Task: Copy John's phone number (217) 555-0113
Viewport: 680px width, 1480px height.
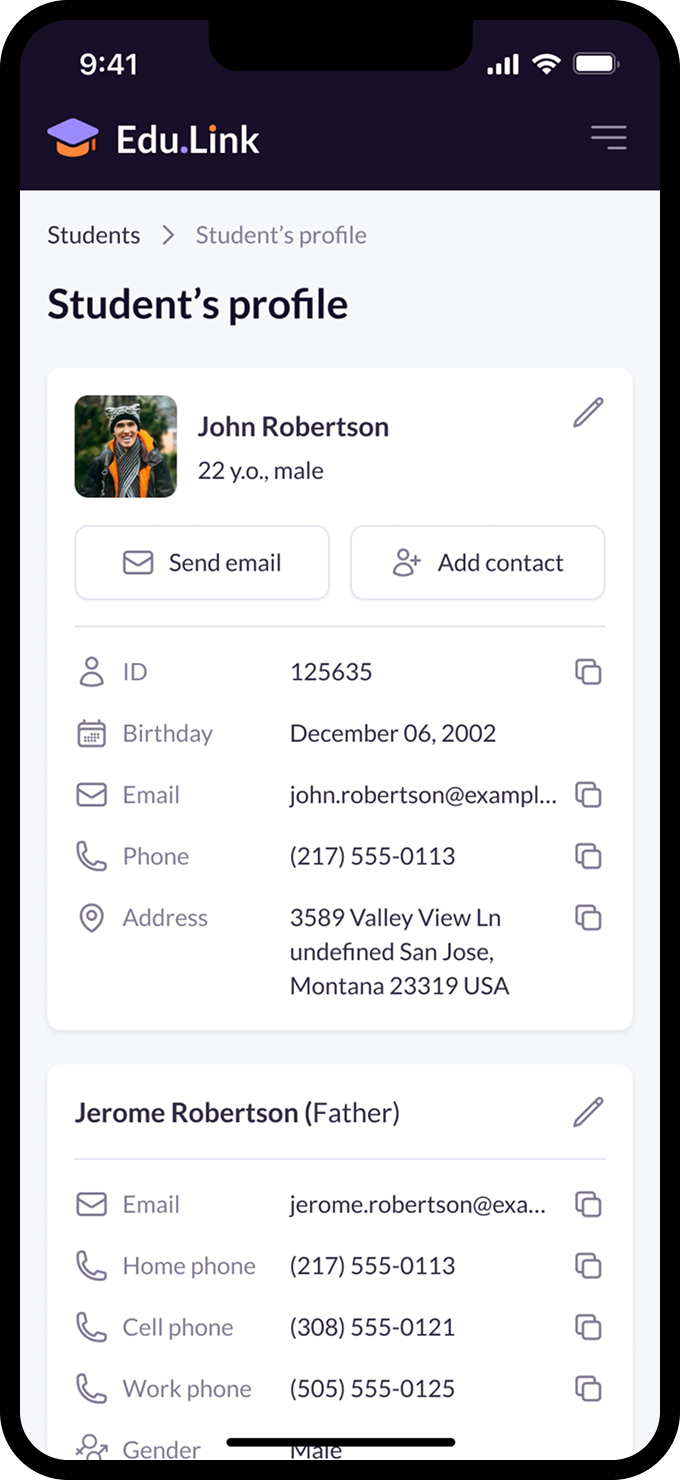Action: pyautogui.click(x=588, y=856)
